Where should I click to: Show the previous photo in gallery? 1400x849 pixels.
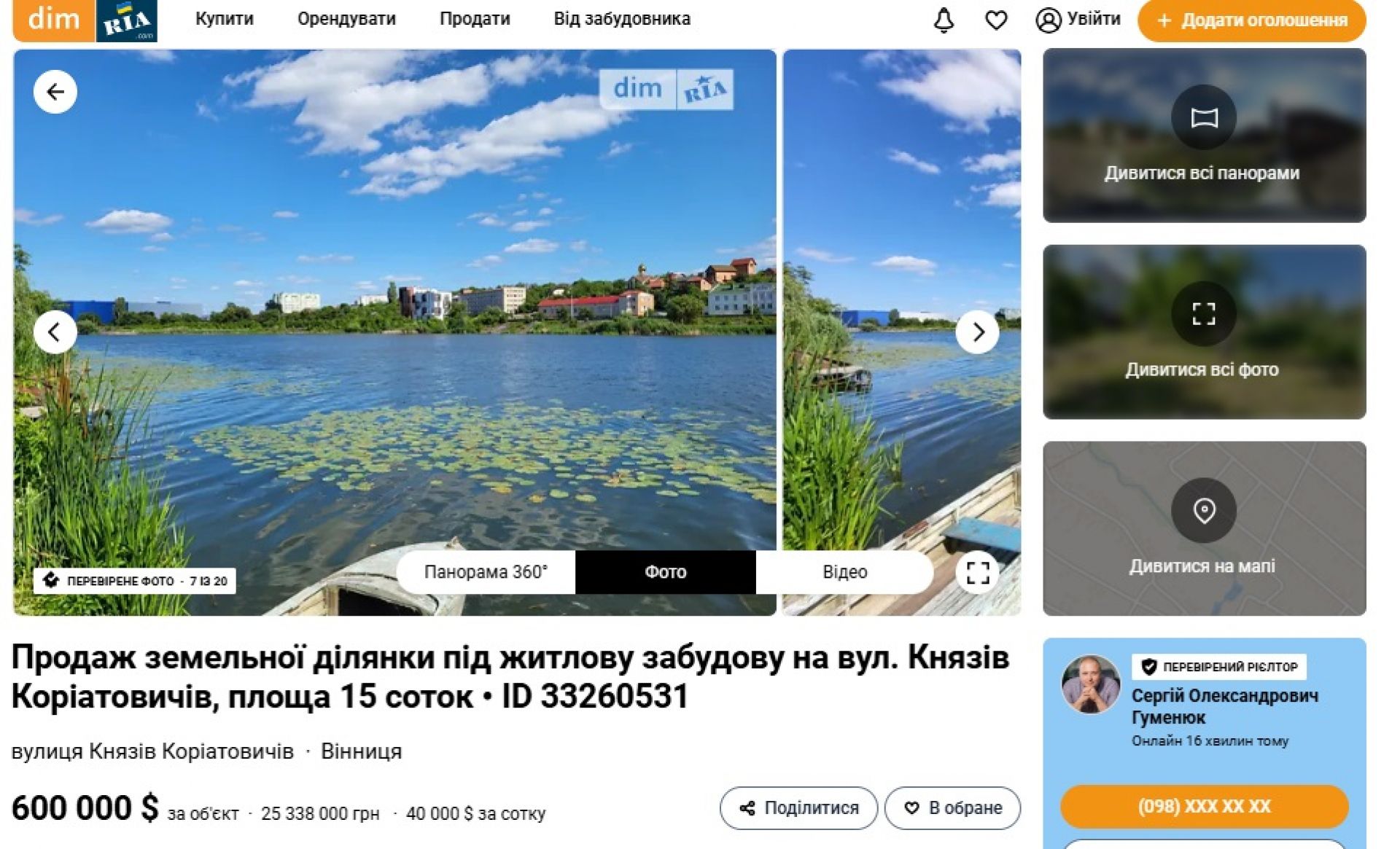pyautogui.click(x=55, y=332)
